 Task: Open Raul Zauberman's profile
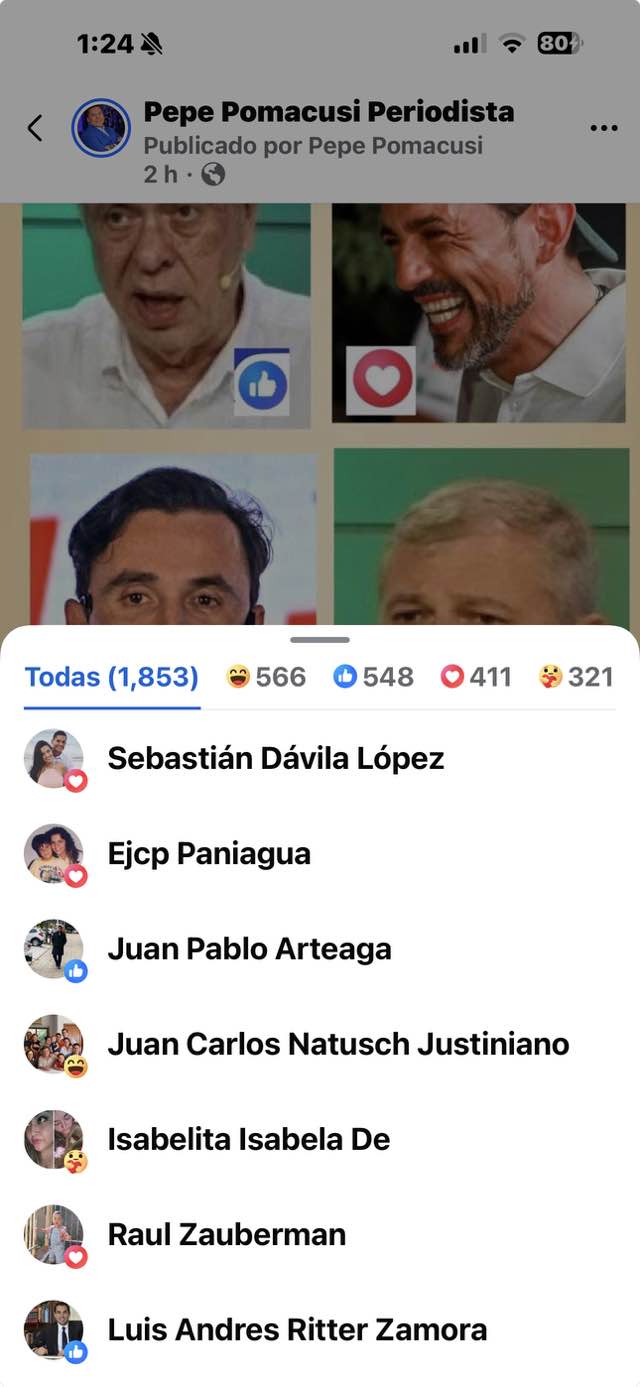coord(226,1234)
